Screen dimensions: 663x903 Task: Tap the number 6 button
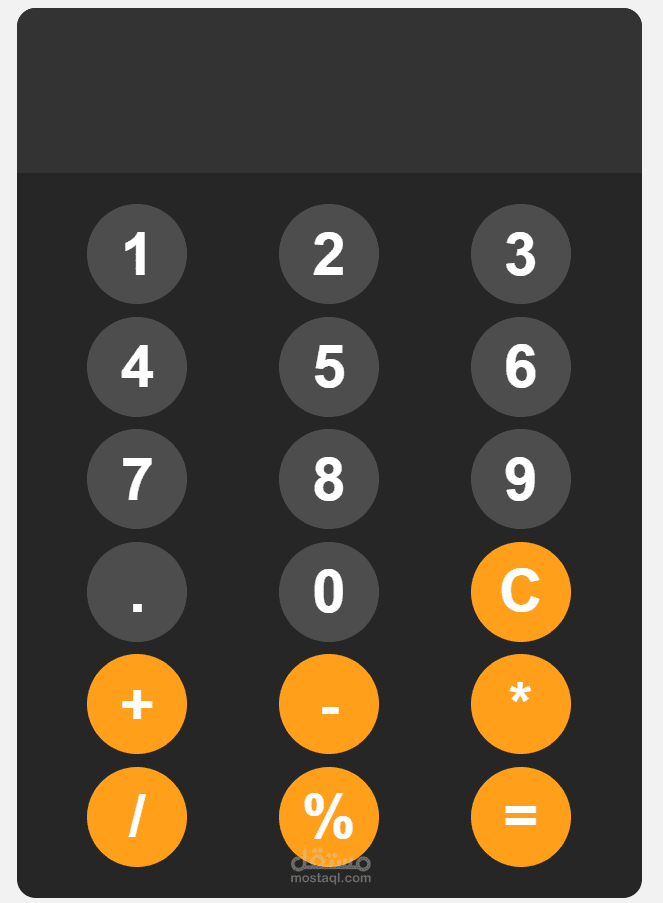coord(521,367)
